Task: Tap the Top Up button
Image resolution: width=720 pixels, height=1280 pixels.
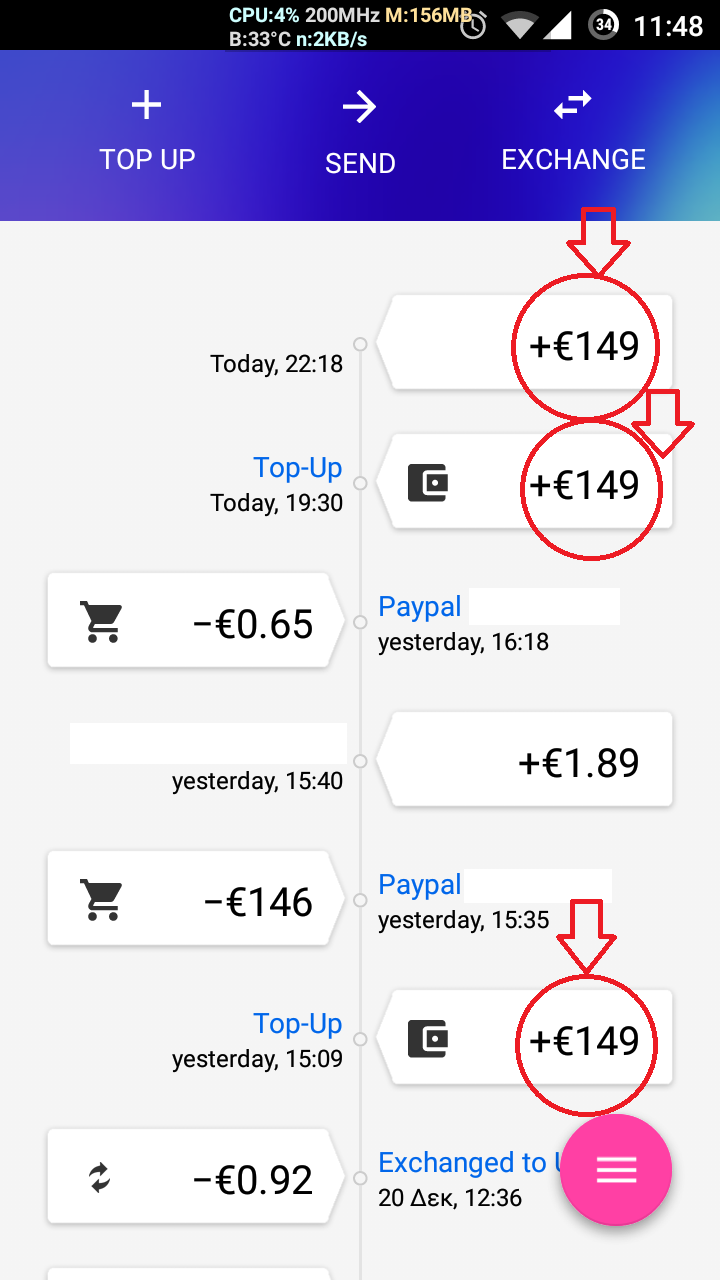Action: [x=147, y=133]
